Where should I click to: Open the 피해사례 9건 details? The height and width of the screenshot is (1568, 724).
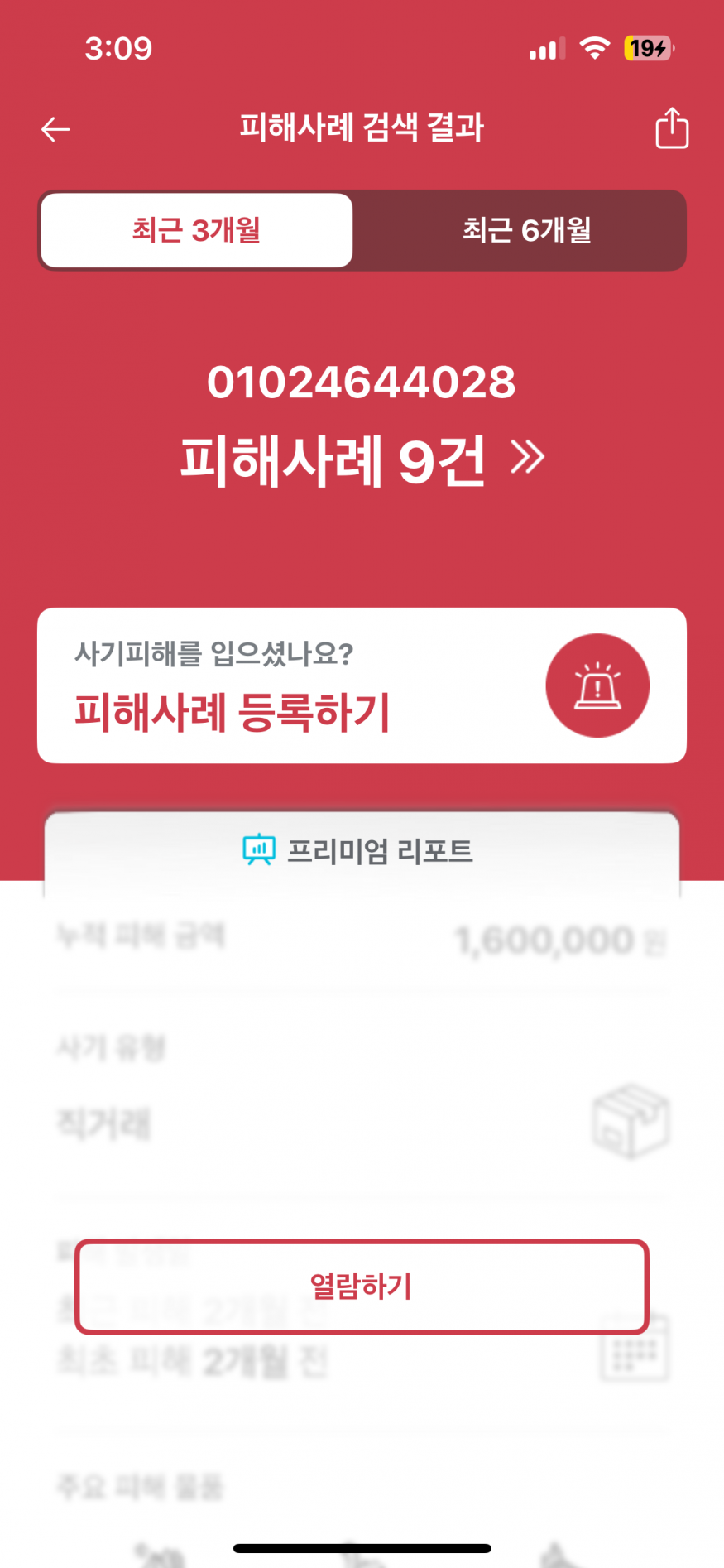click(362, 460)
